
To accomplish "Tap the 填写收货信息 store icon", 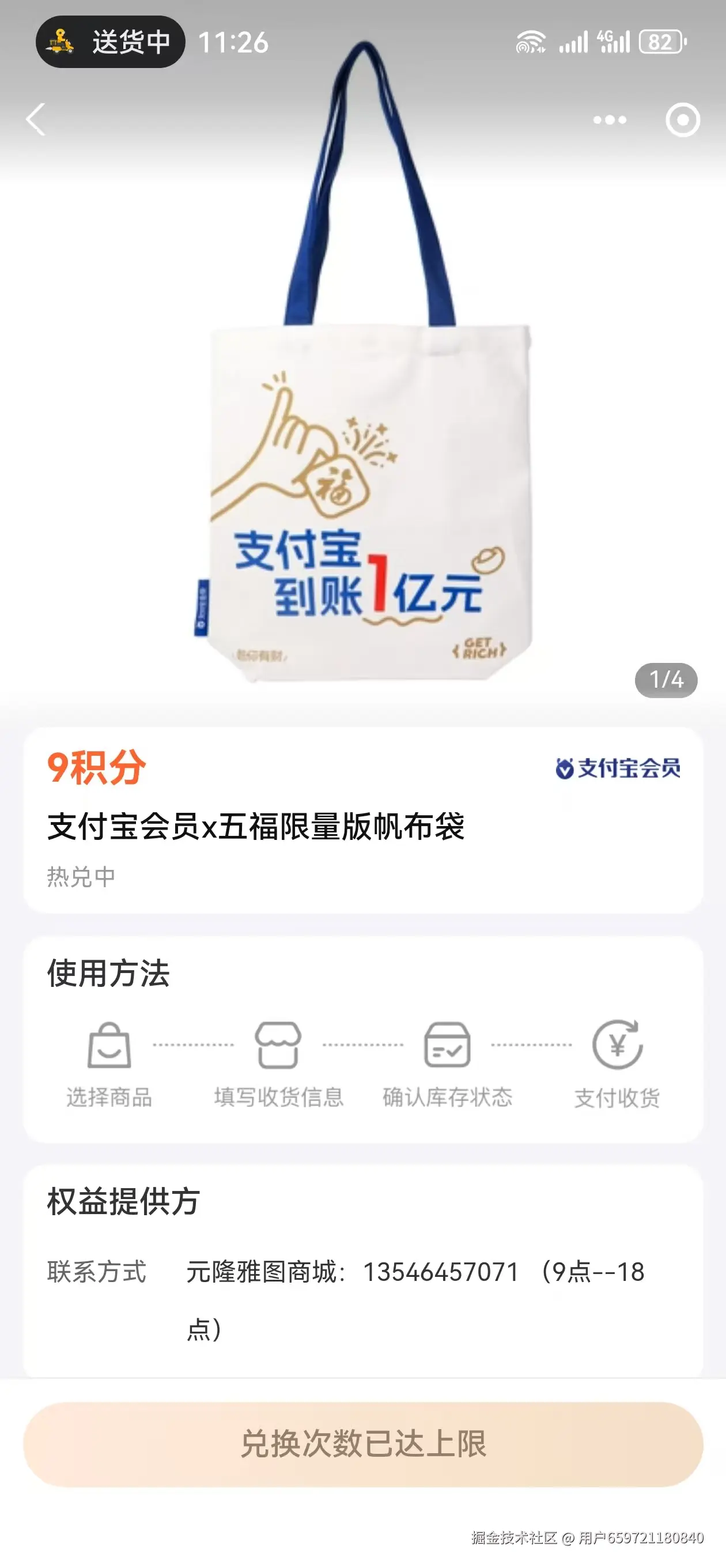I will [279, 1046].
